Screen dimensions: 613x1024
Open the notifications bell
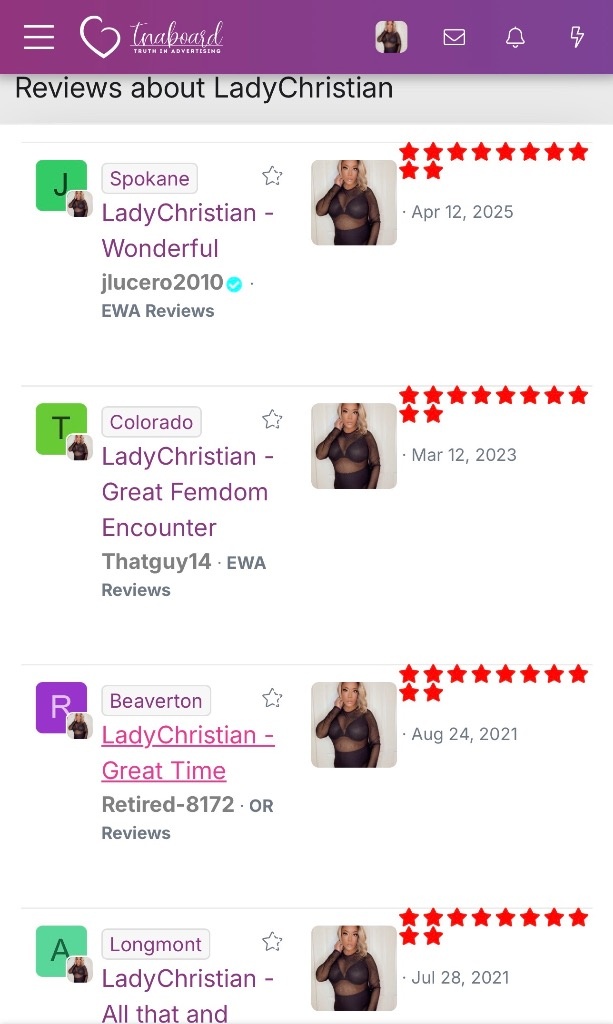coord(515,37)
